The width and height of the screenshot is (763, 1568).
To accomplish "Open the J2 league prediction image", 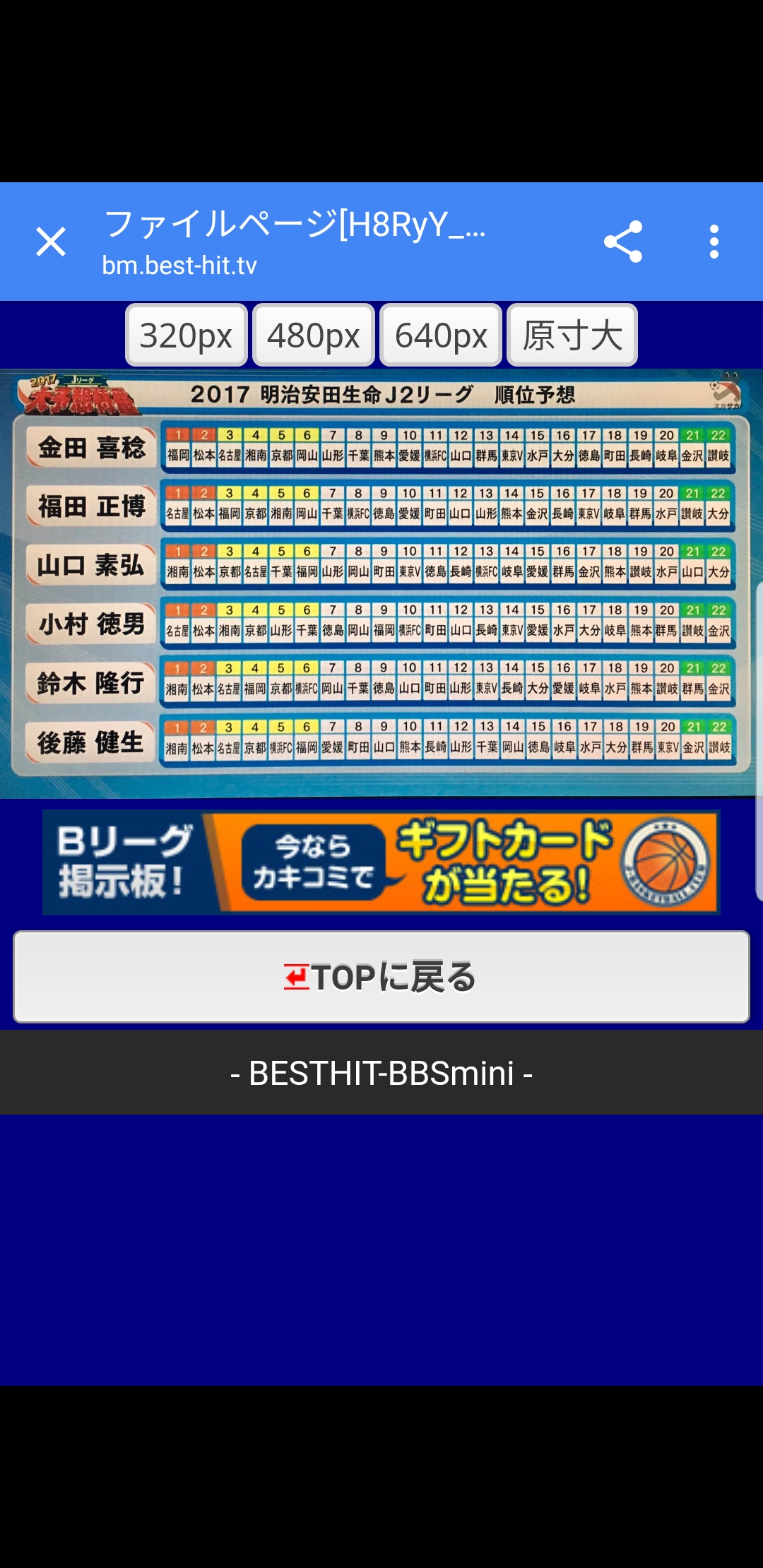I will [381, 583].
